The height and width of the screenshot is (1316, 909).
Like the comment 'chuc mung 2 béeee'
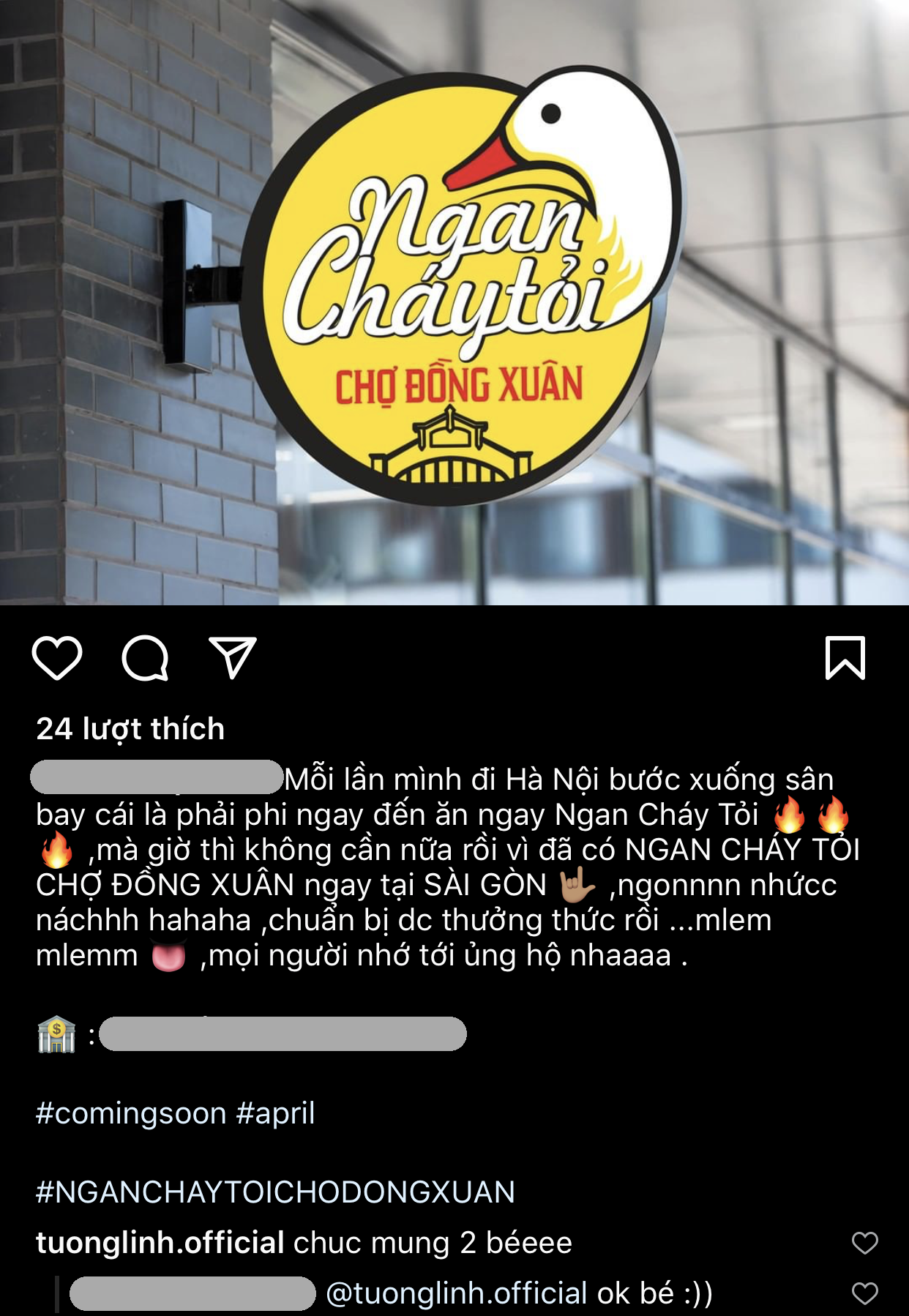pos(864,1243)
